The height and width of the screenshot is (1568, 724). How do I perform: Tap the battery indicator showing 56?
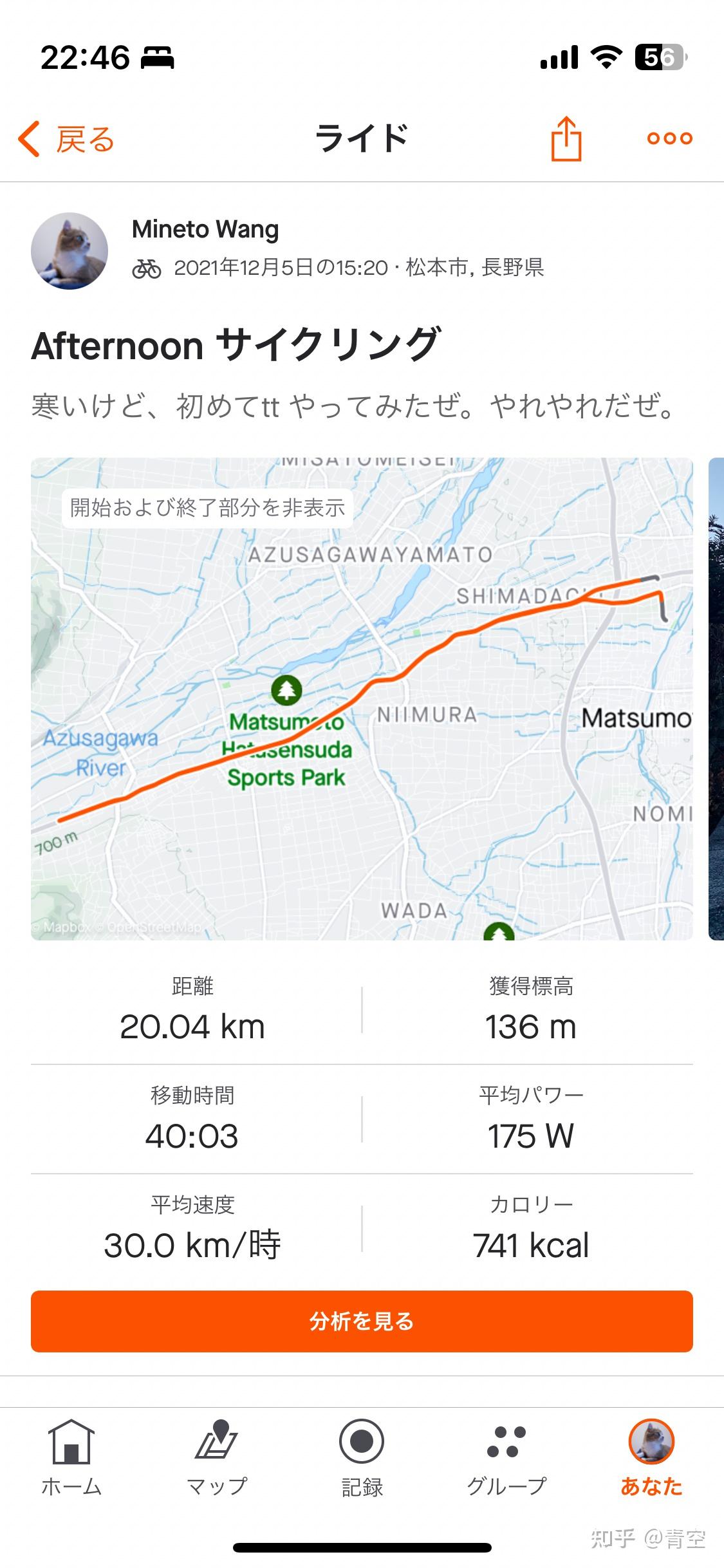(x=658, y=58)
